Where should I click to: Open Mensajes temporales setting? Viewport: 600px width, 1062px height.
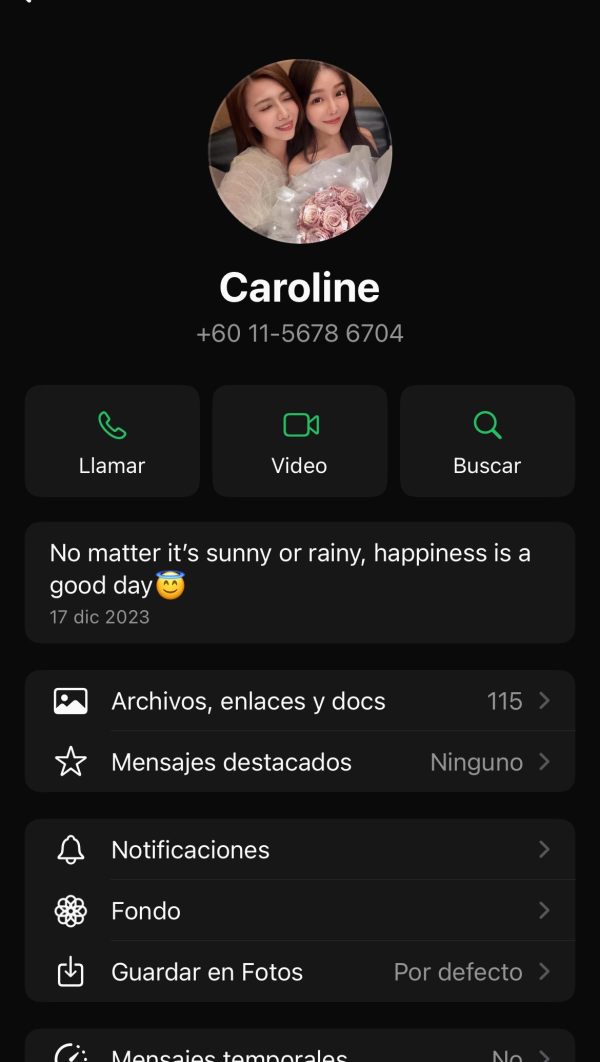tap(300, 1047)
